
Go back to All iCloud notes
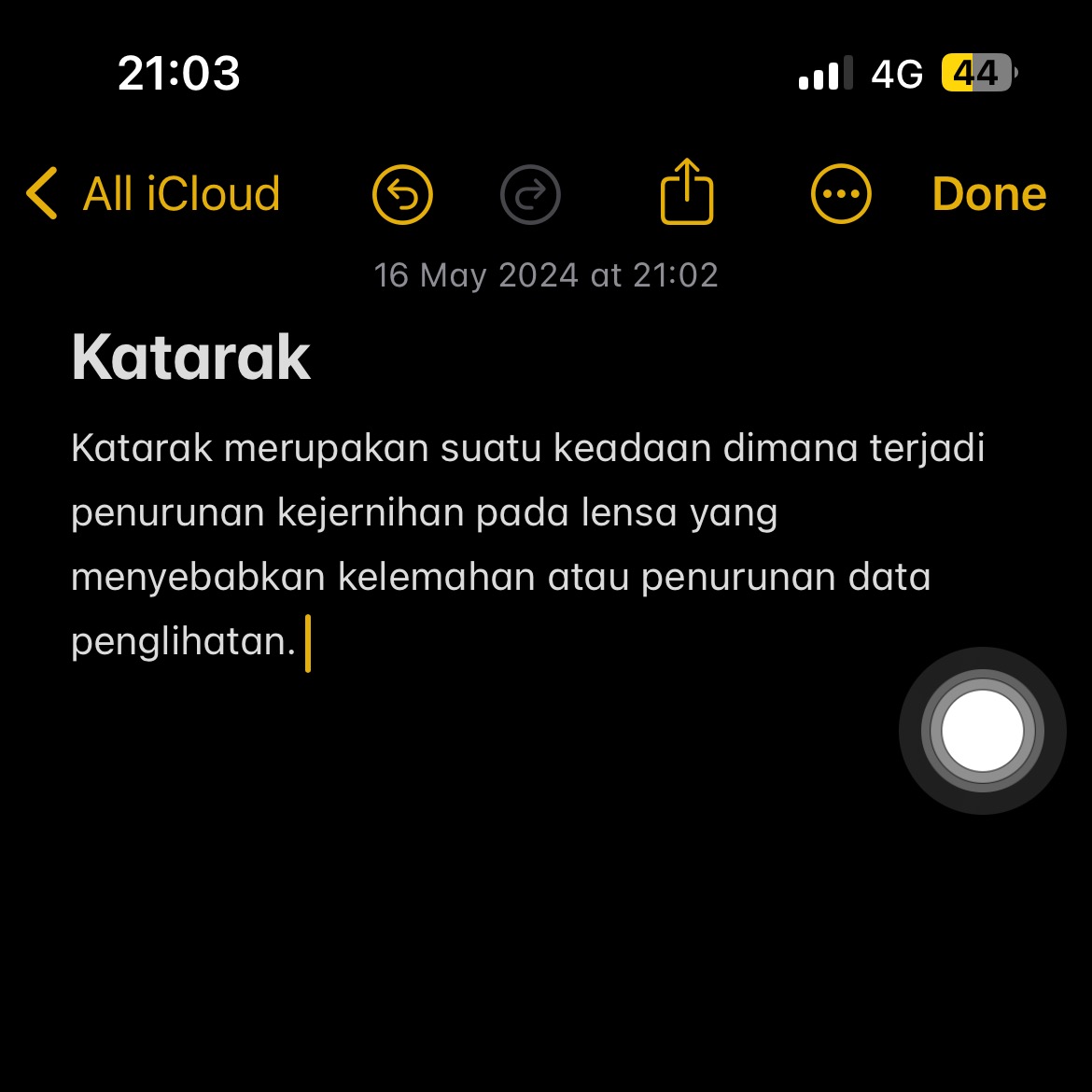[154, 194]
